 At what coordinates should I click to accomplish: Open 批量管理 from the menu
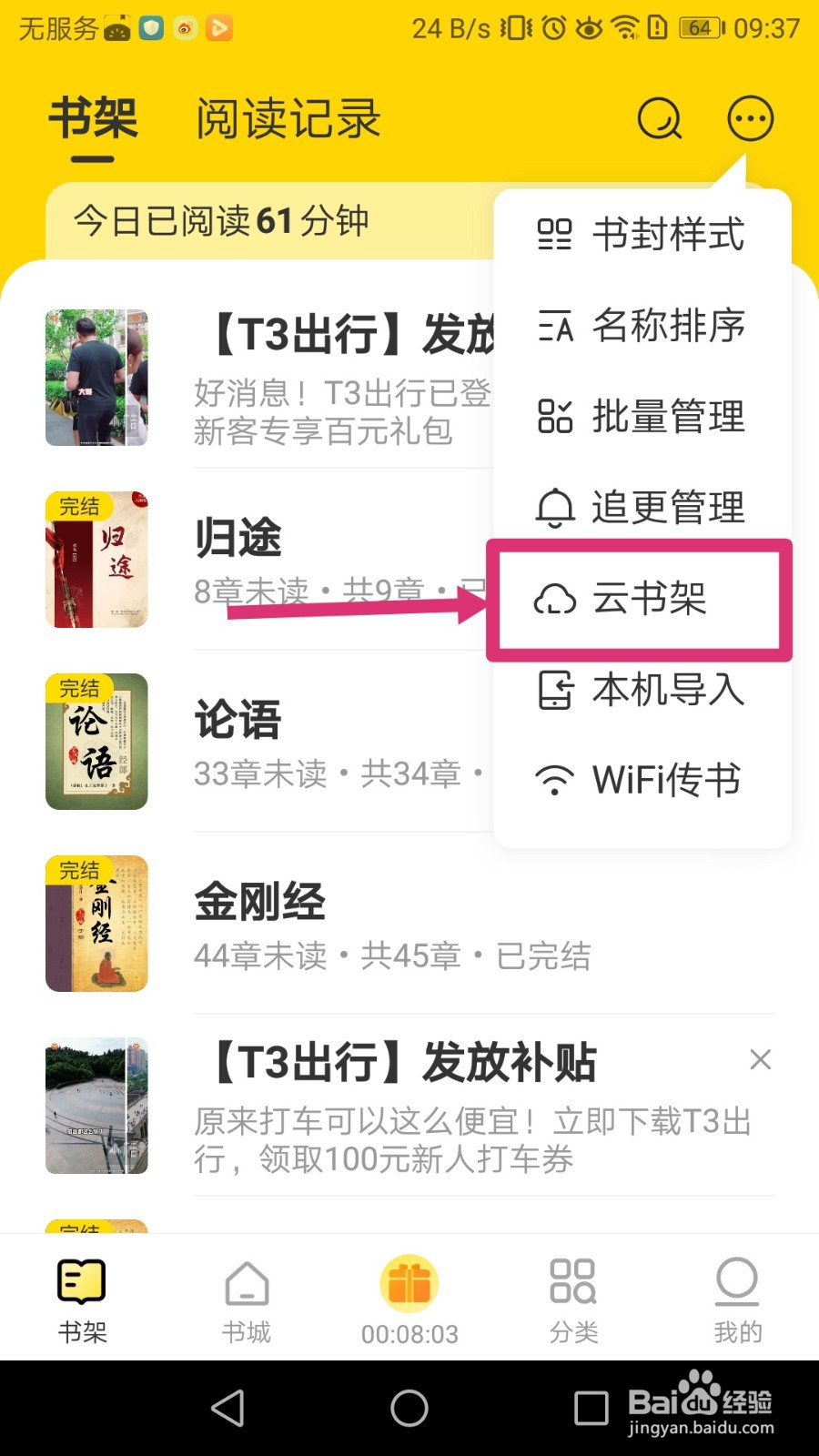[x=642, y=416]
